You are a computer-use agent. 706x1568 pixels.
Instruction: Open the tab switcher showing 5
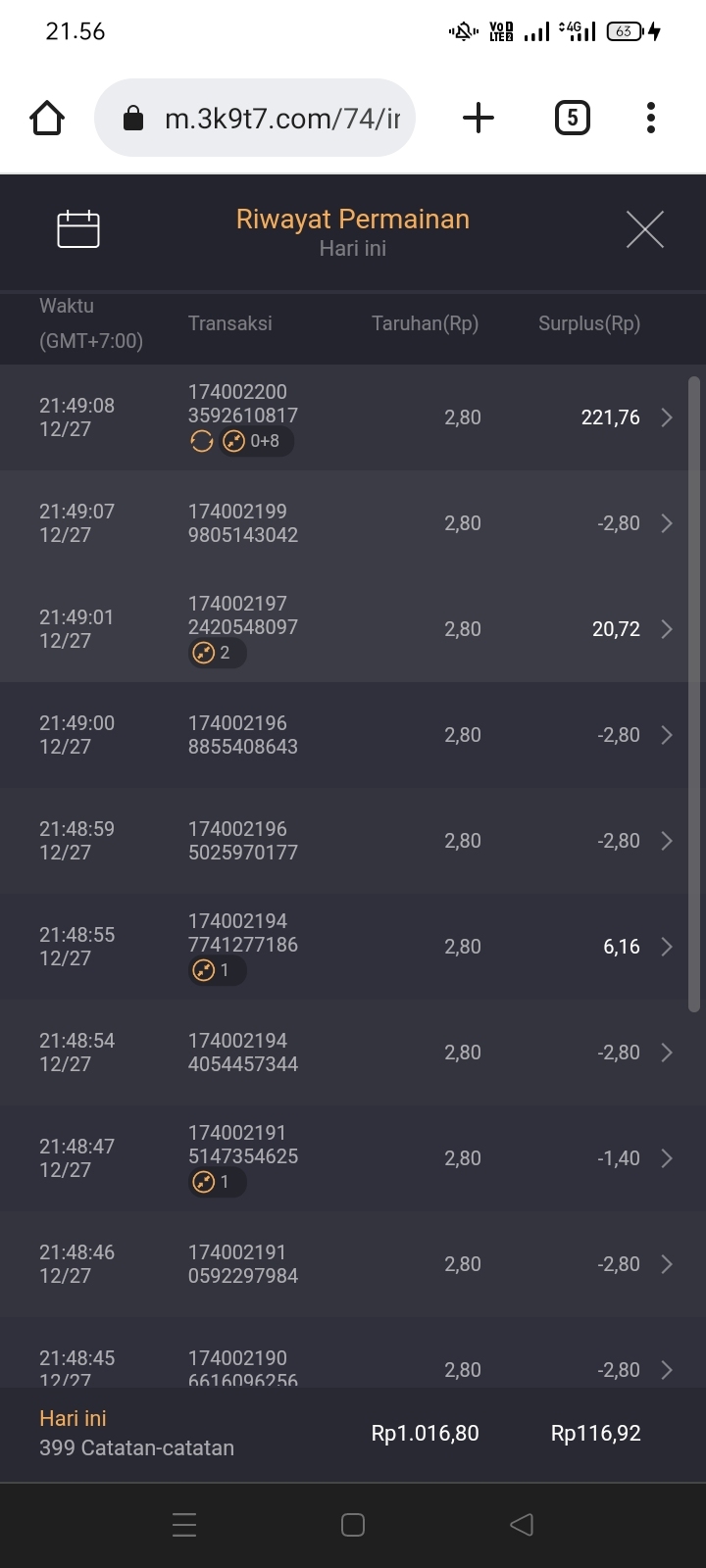[573, 119]
